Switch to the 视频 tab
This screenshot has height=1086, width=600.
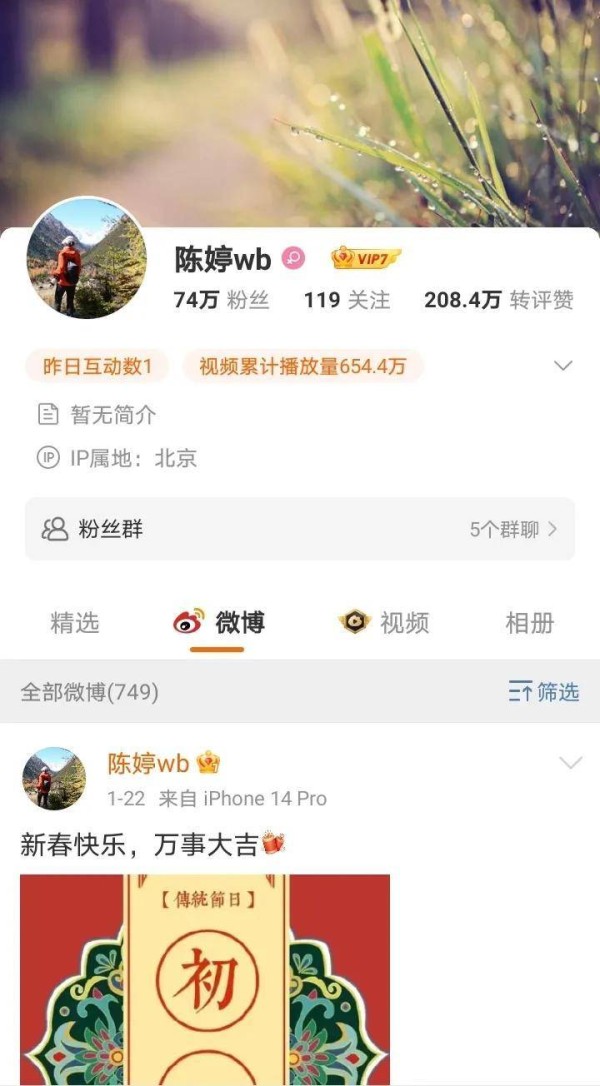tap(384, 623)
